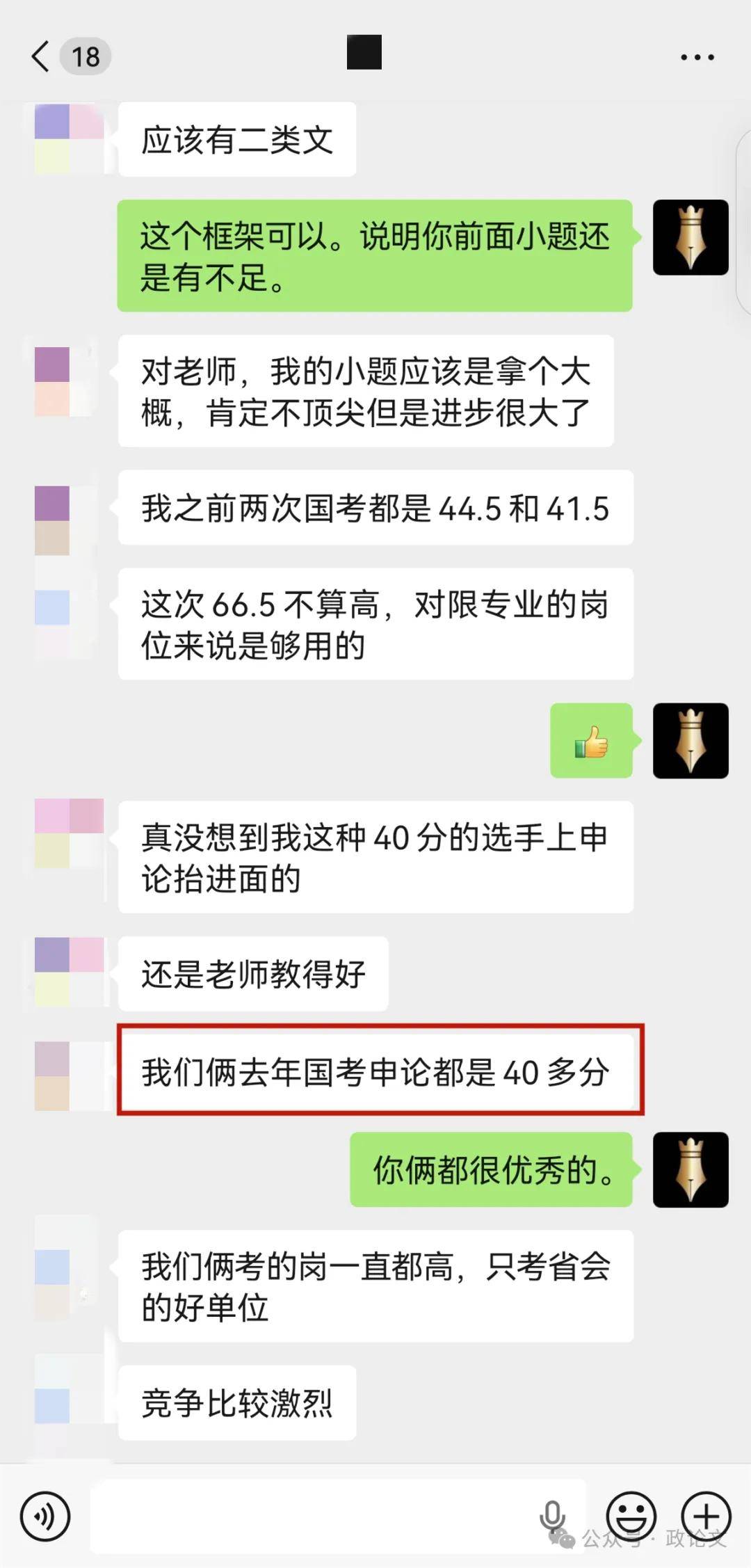
Task: Open avatar beside "应该有二类文" message
Action: [x=69, y=138]
